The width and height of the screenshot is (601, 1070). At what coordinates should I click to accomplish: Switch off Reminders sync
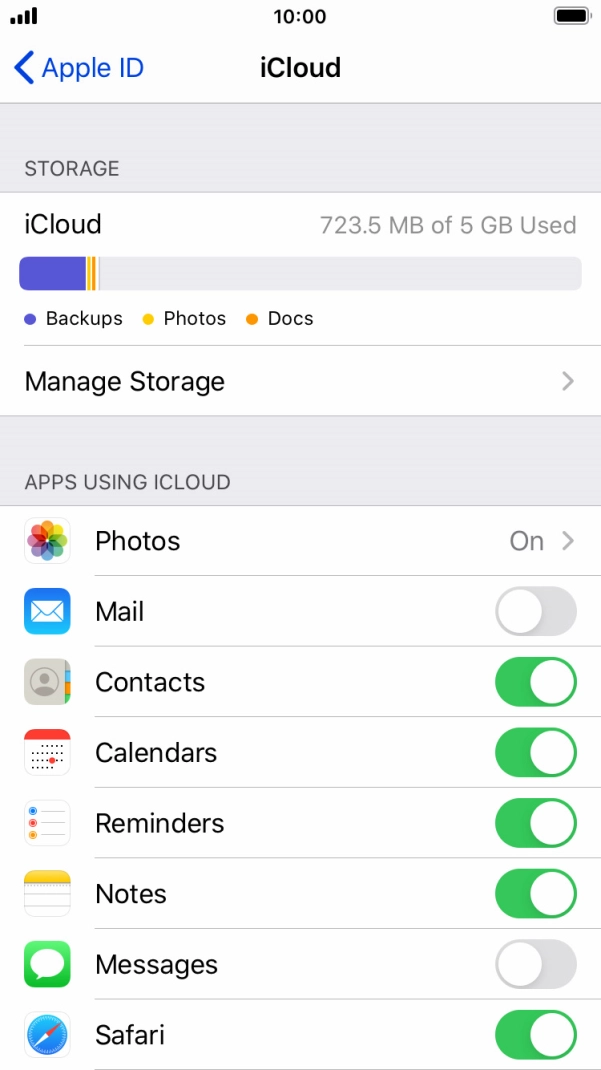[x=535, y=823]
